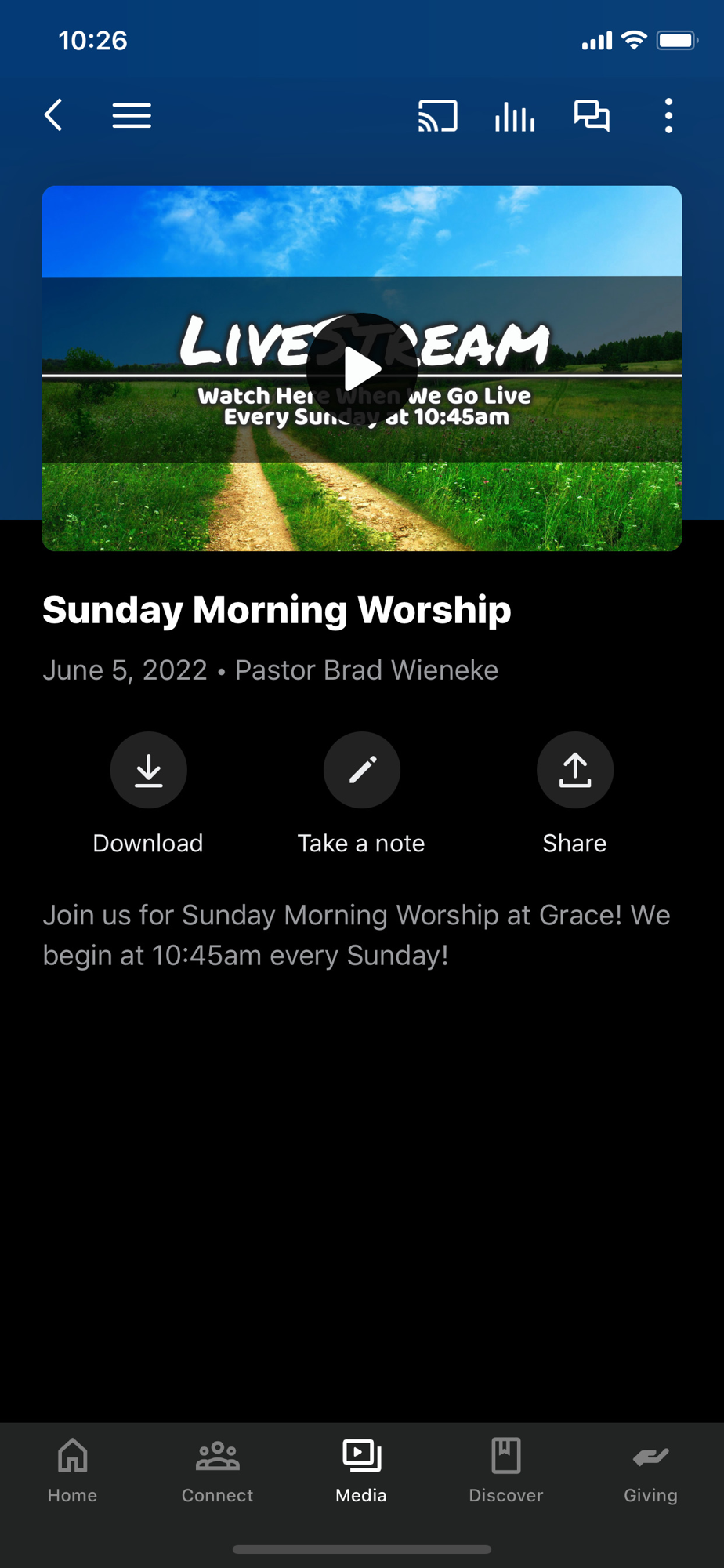724x1568 pixels.
Task: Cast the video to a device
Action: coord(437,116)
